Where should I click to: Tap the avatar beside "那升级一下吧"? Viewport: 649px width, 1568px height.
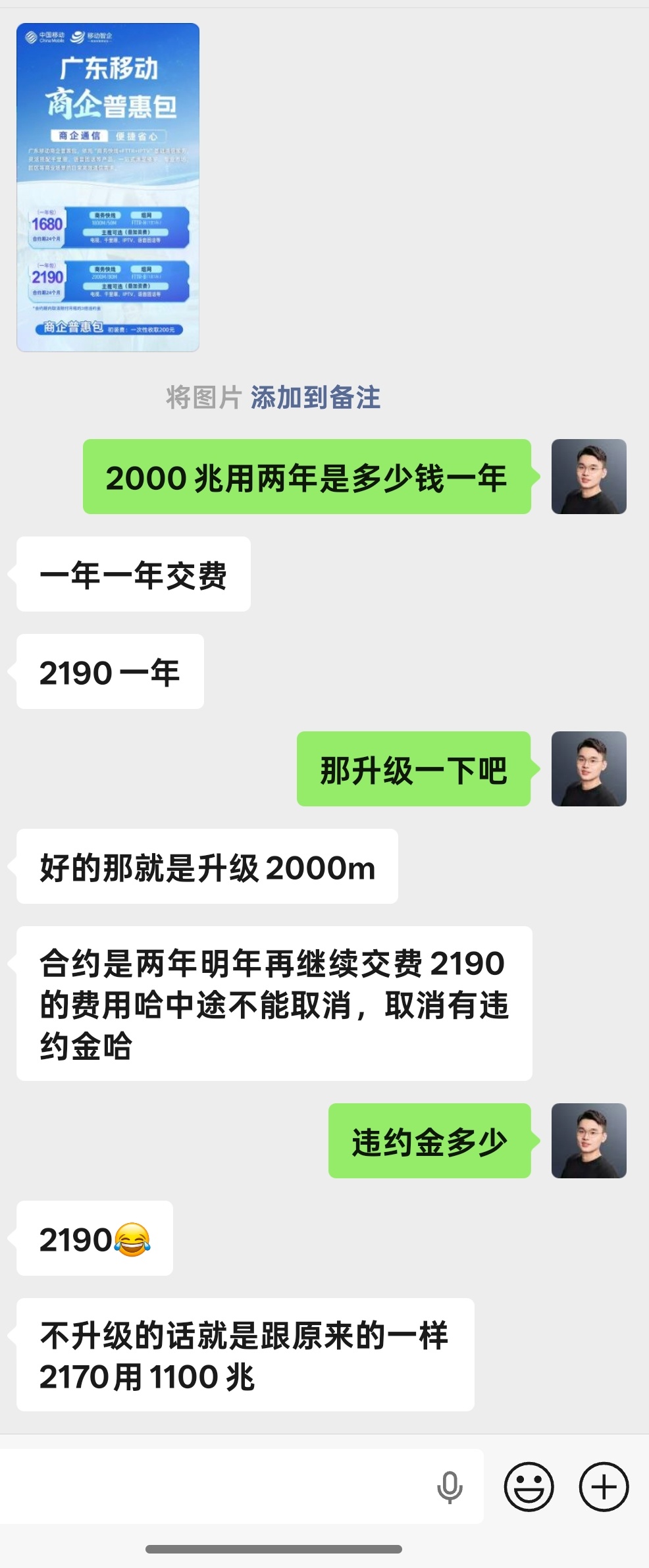coord(588,769)
